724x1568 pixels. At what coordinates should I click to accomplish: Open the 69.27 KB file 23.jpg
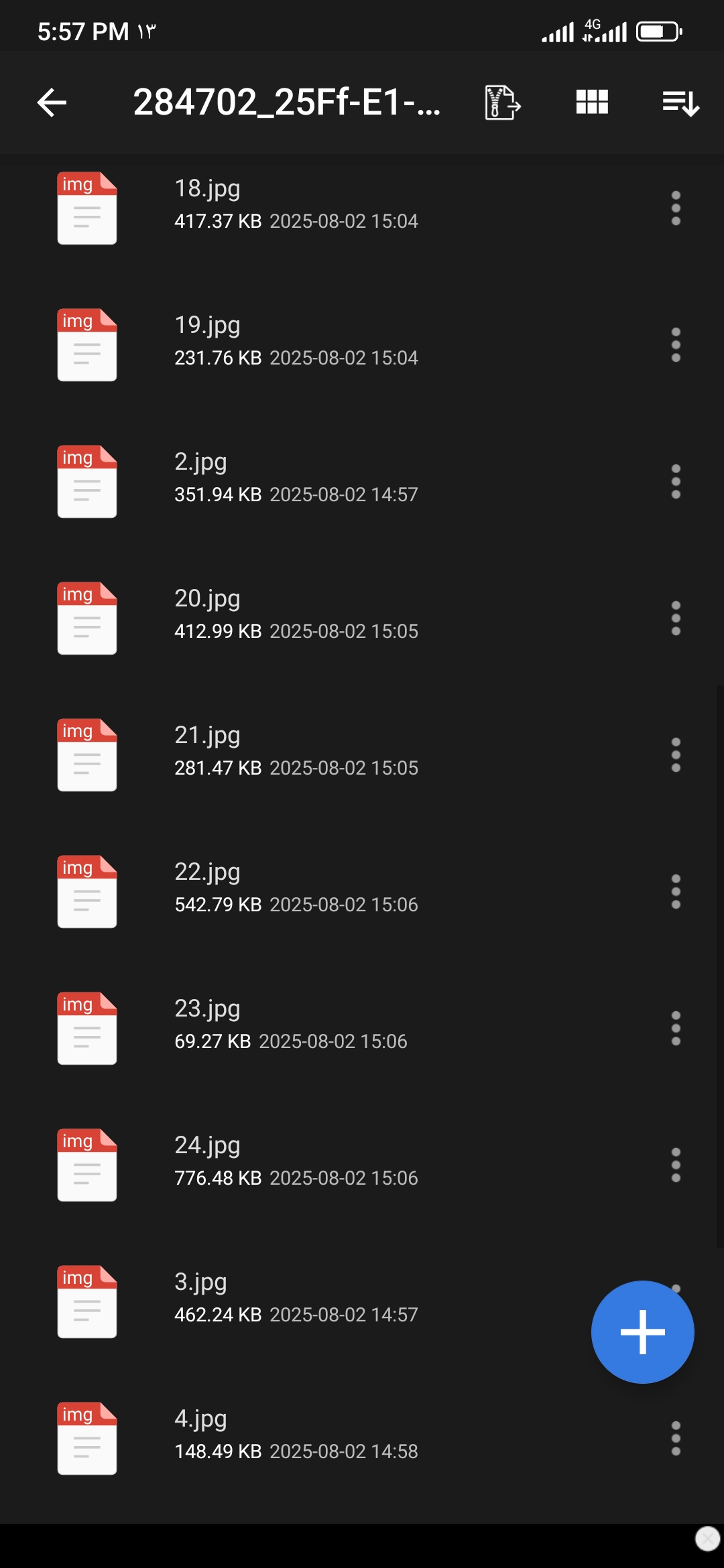tap(362, 1029)
